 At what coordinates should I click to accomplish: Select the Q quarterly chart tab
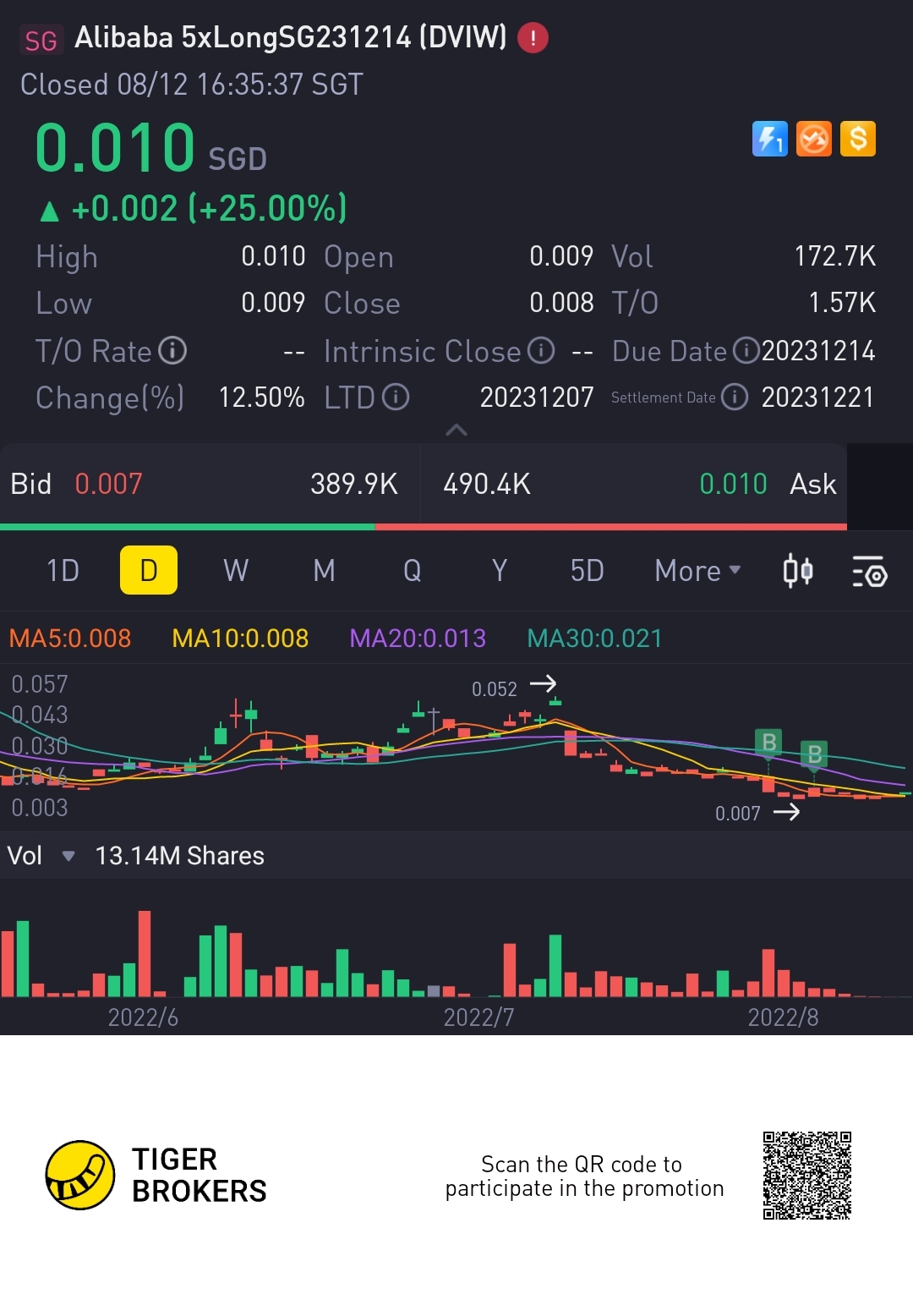412,570
